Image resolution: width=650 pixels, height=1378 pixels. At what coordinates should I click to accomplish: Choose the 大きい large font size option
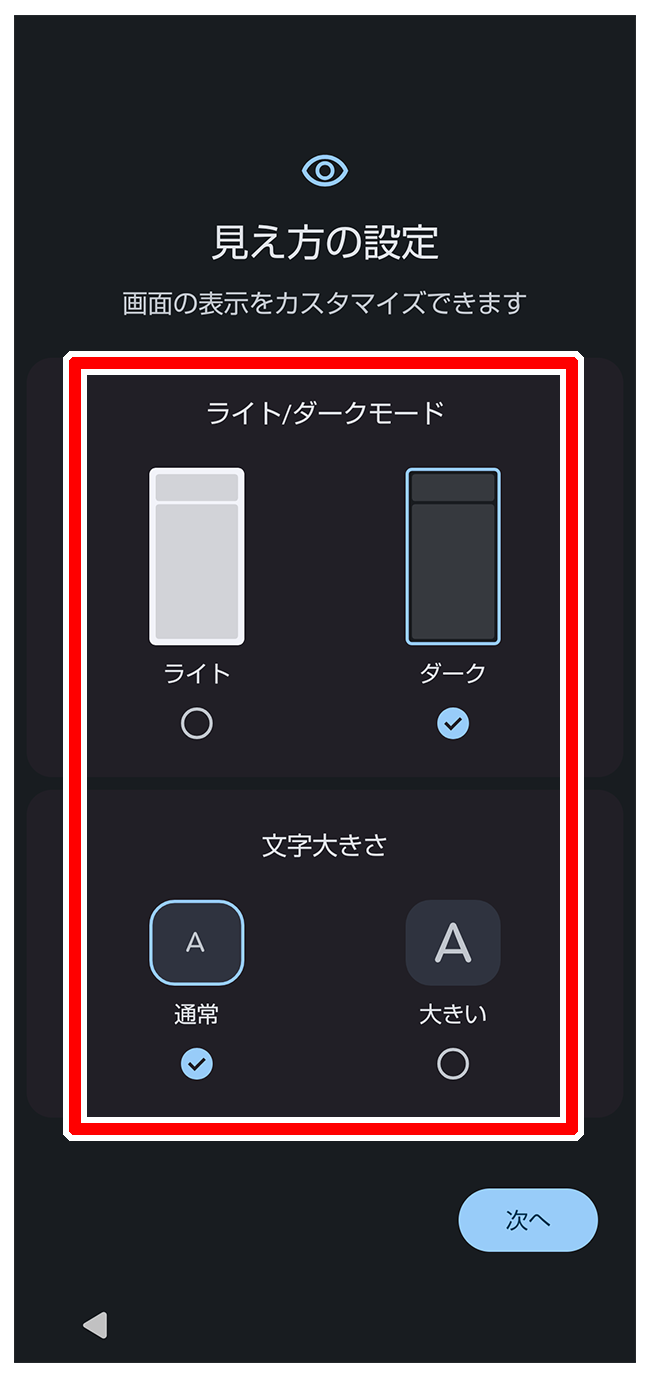[x=453, y=1064]
